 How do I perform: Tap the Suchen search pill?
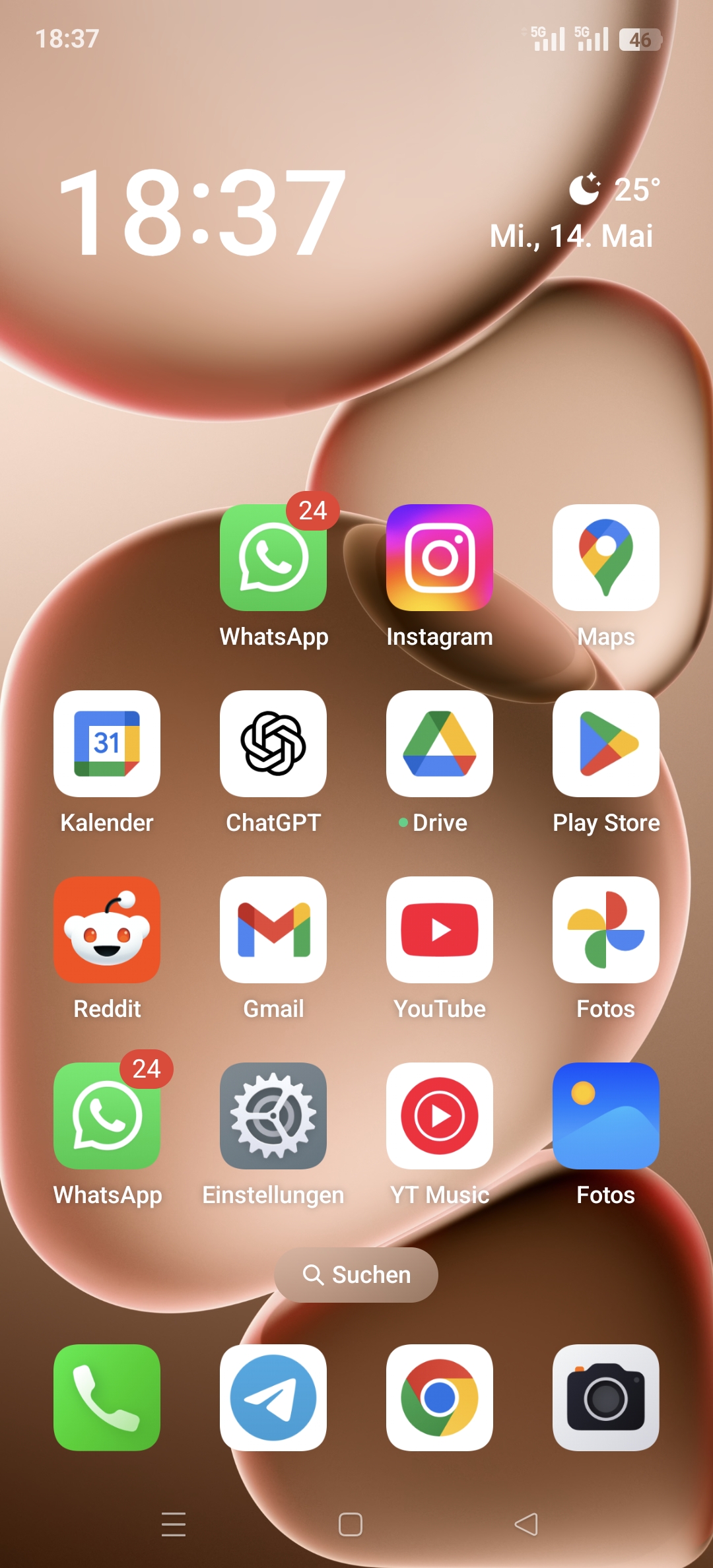[x=356, y=1275]
